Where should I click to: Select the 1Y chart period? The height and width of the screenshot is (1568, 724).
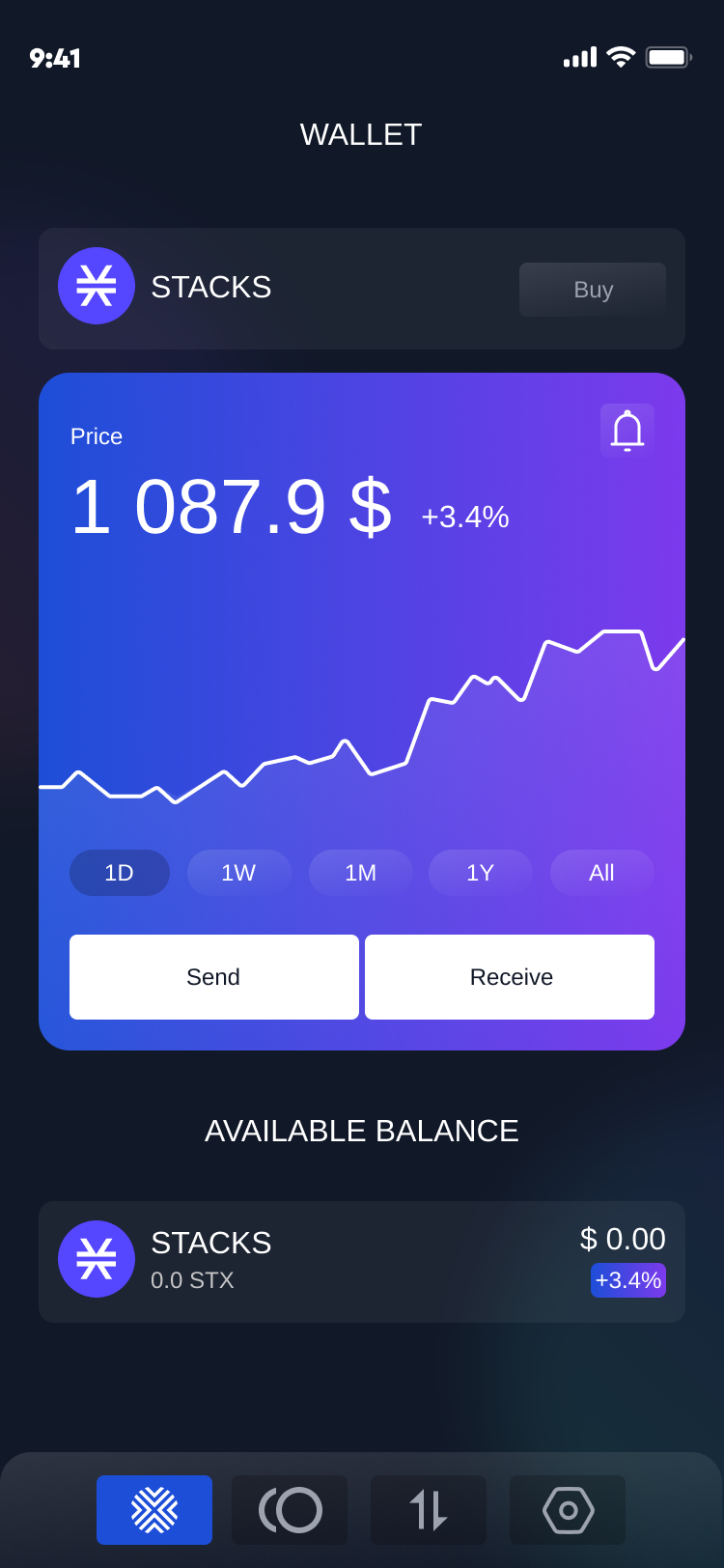(480, 872)
